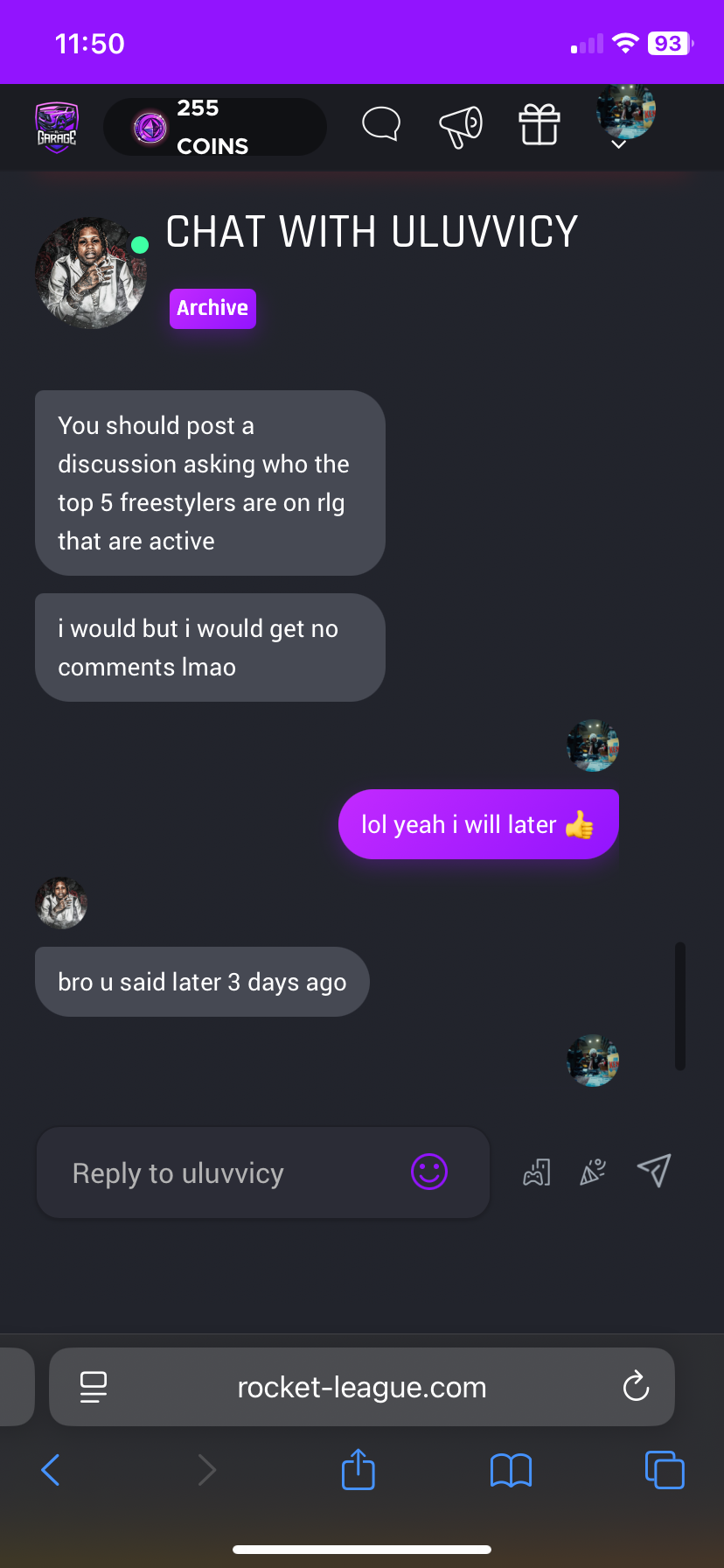Reload the rocket-league.com page

coord(636,1386)
